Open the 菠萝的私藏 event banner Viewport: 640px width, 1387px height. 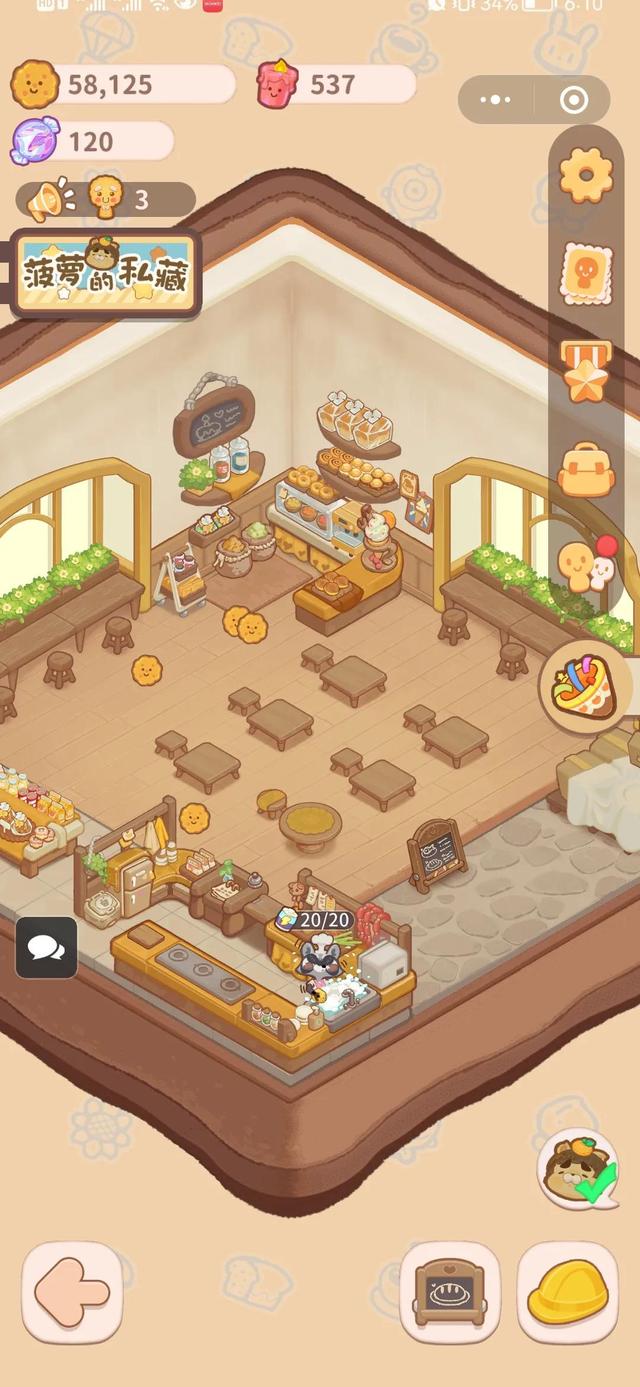[x=105, y=273]
